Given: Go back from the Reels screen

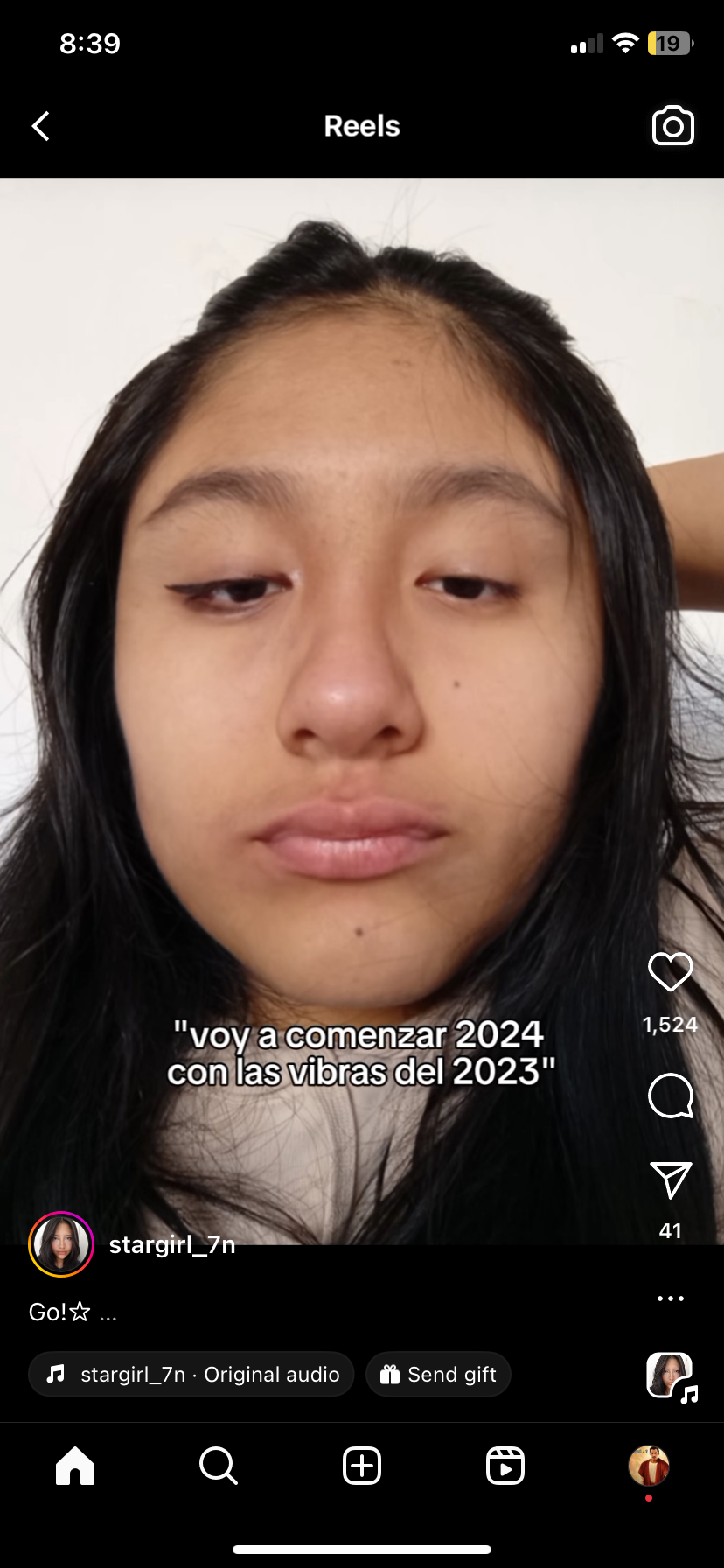Looking at the screenshot, I should pyautogui.click(x=40, y=126).
